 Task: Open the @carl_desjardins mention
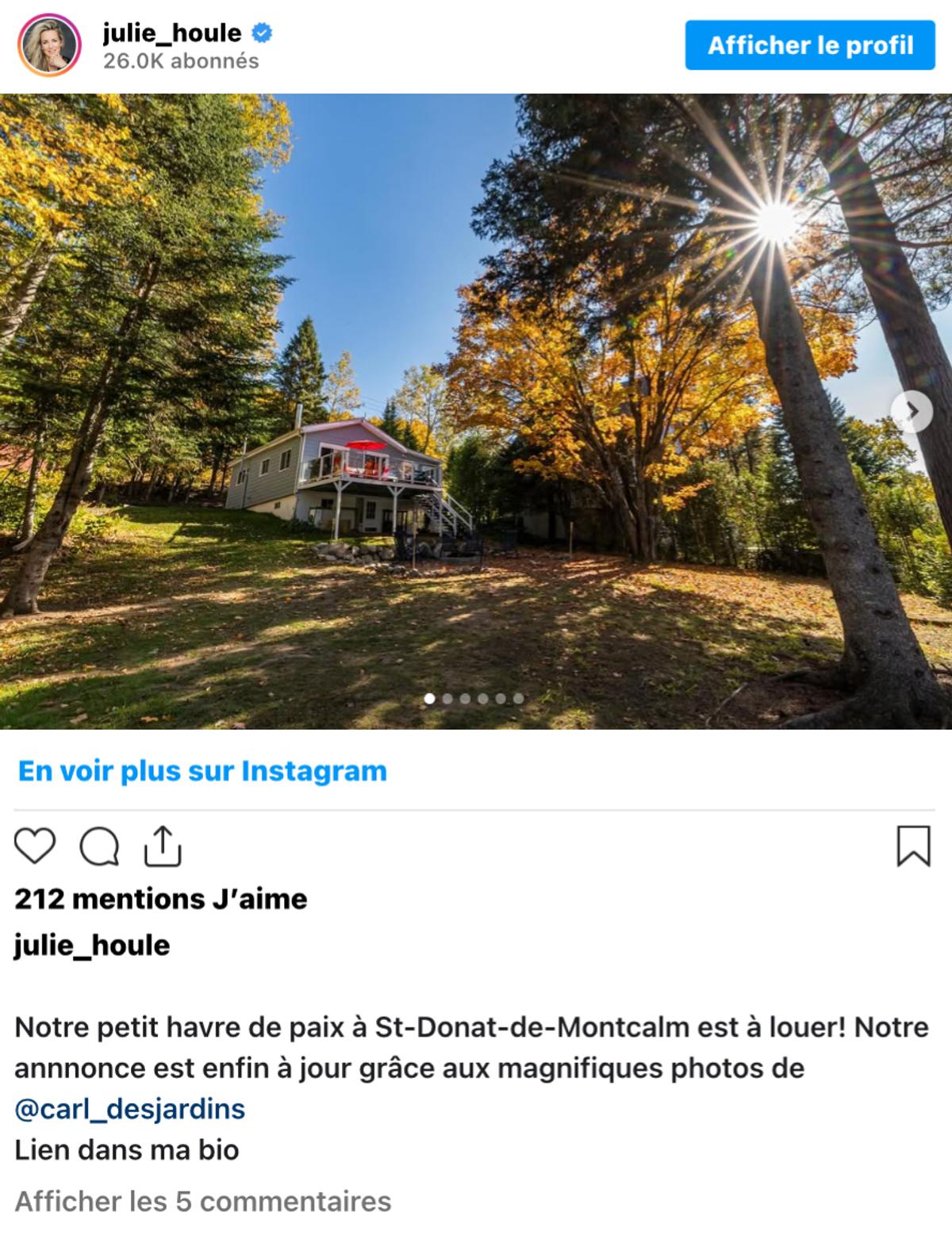pyautogui.click(x=130, y=1108)
